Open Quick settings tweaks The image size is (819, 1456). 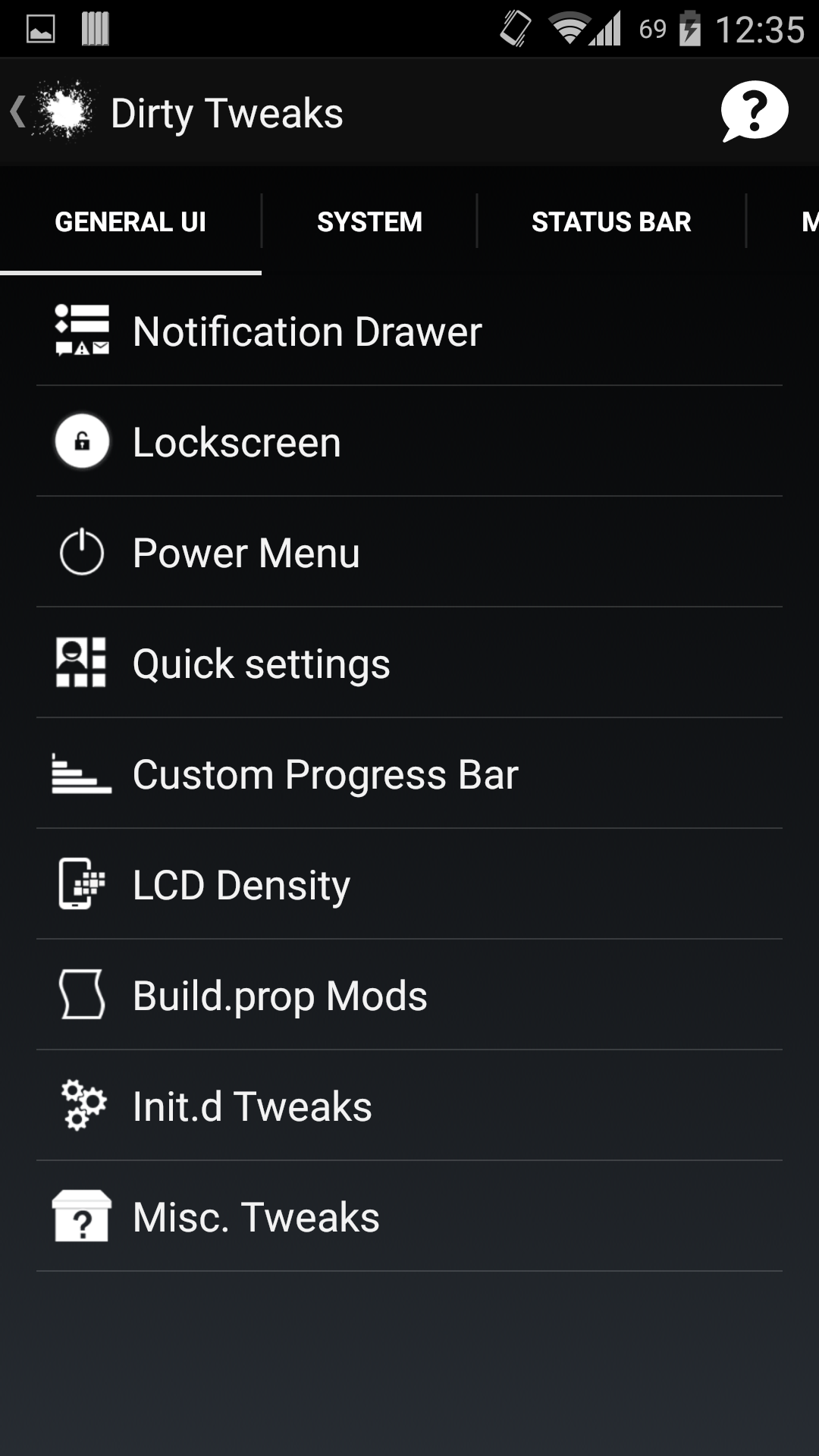261,664
